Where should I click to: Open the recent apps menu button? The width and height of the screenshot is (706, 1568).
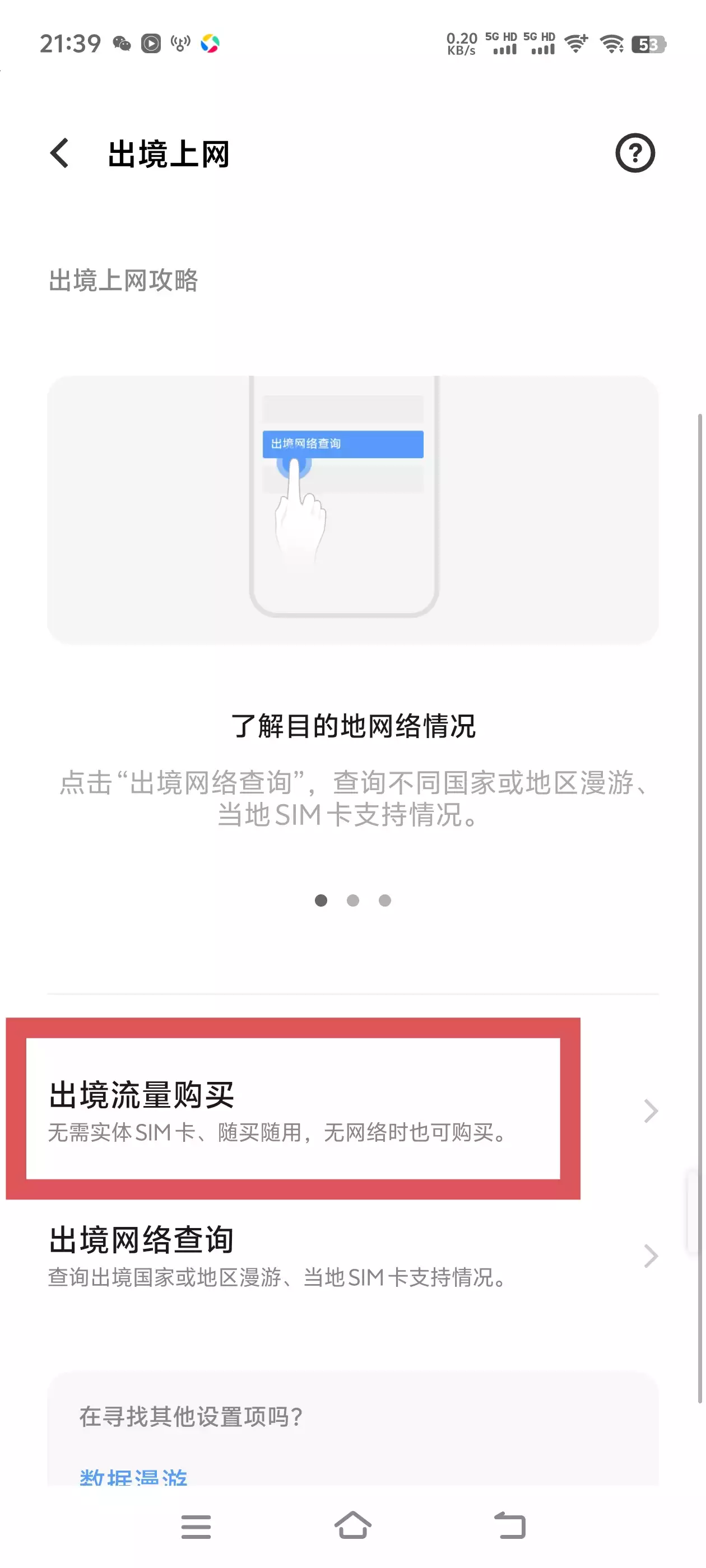(196, 1526)
